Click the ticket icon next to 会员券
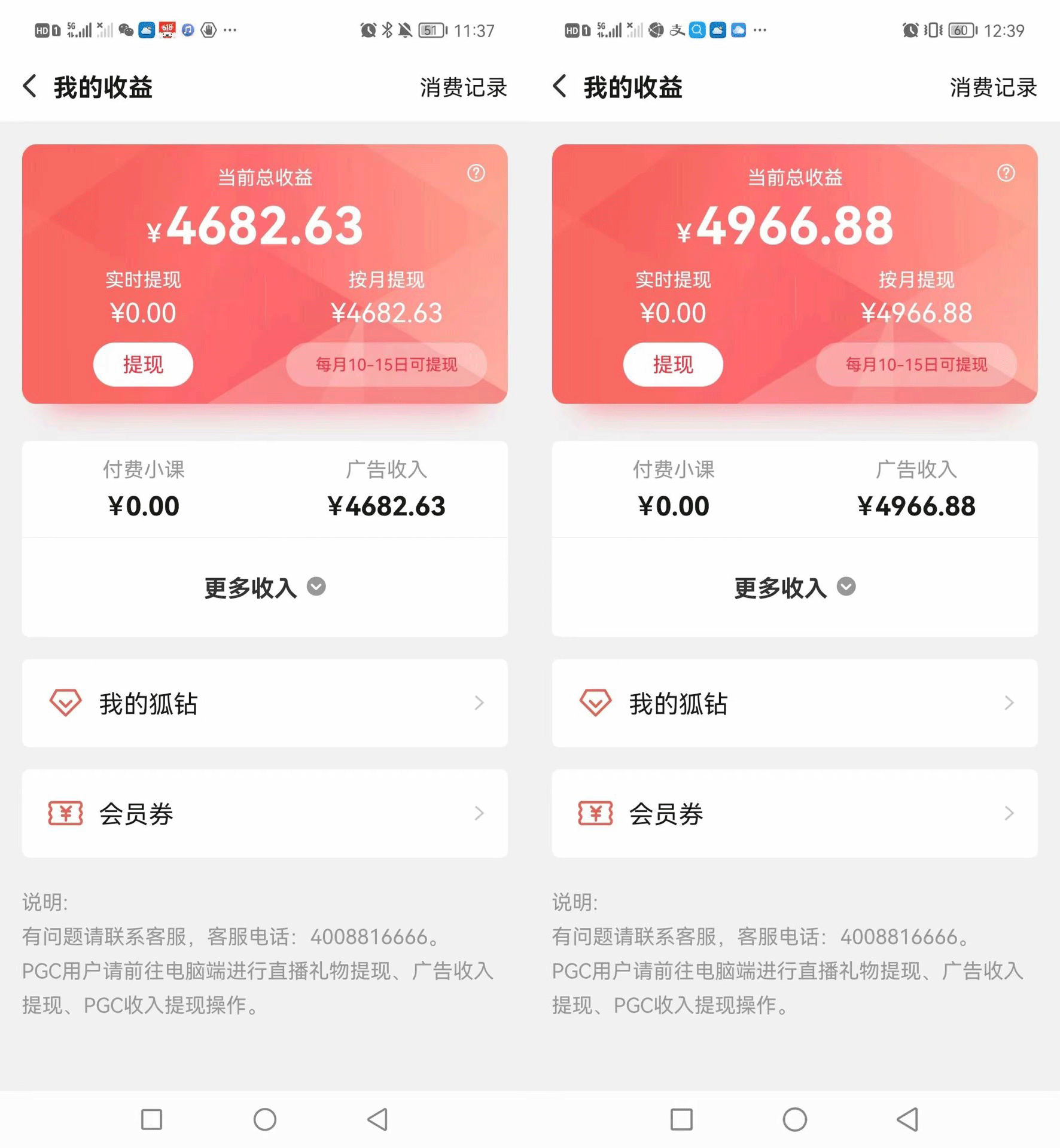The image size is (1060, 1148). (65, 813)
